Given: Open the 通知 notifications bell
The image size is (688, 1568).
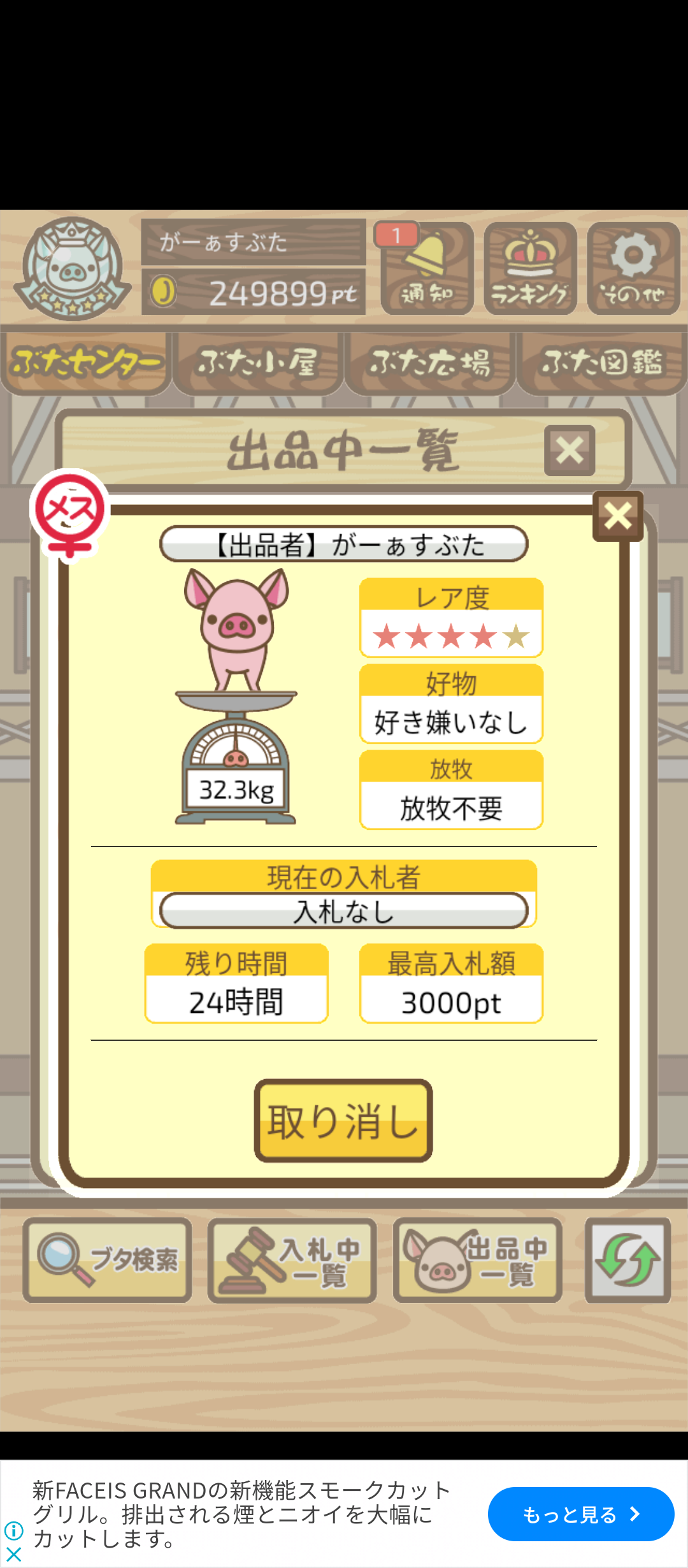Looking at the screenshot, I should (x=427, y=269).
